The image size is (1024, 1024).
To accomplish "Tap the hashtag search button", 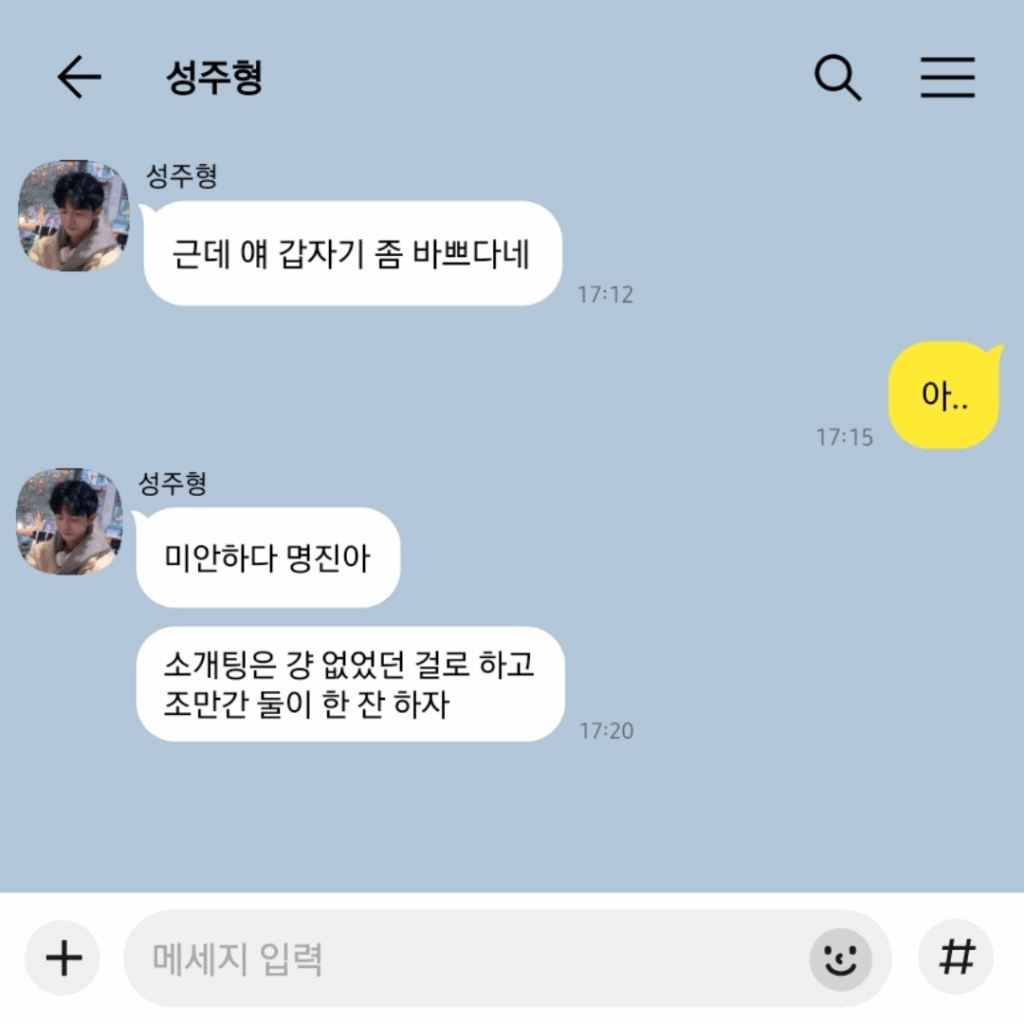I will coord(956,958).
